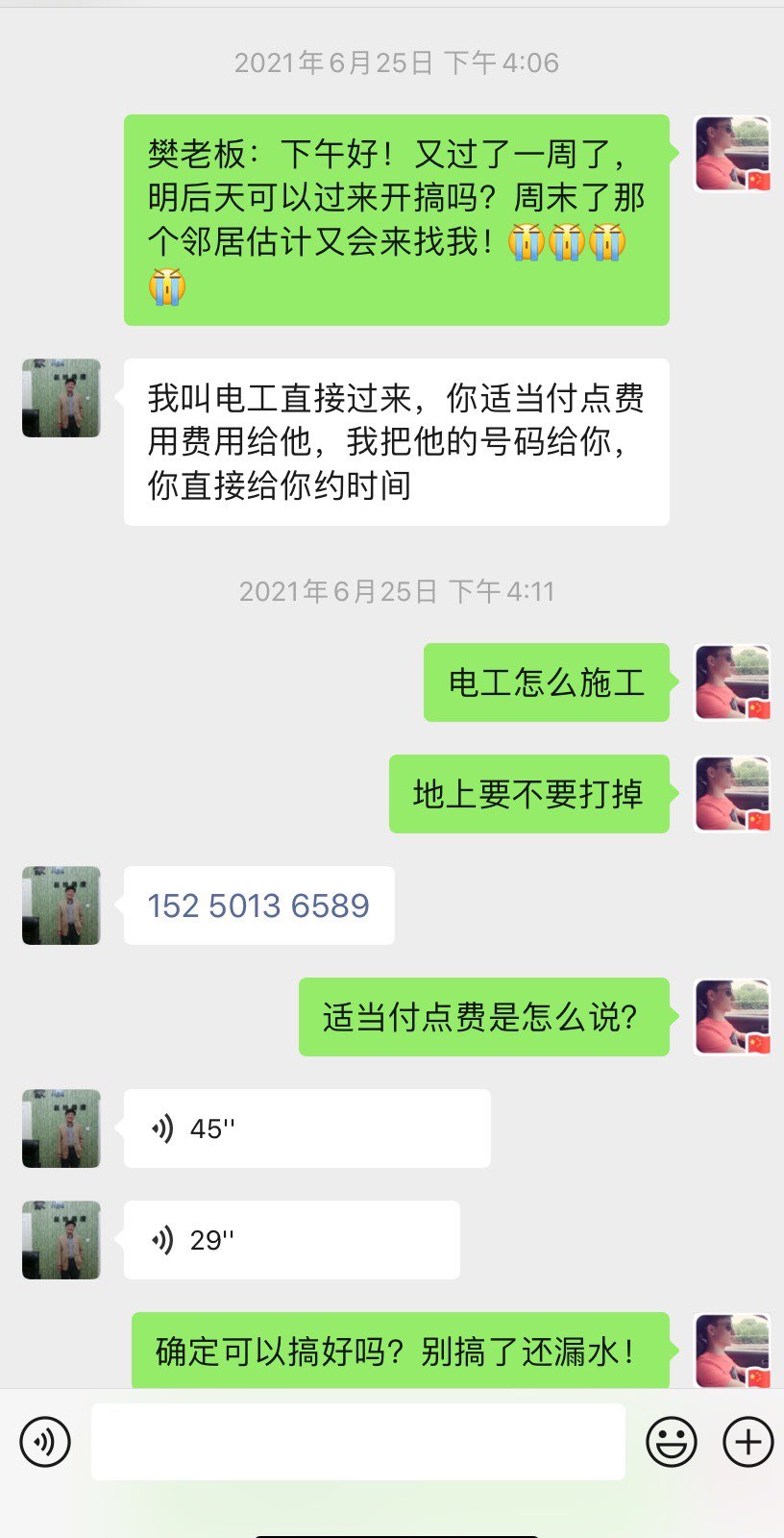
Task: Open sender's avatar beside 电工怎么施工
Action: pyautogui.click(x=732, y=682)
